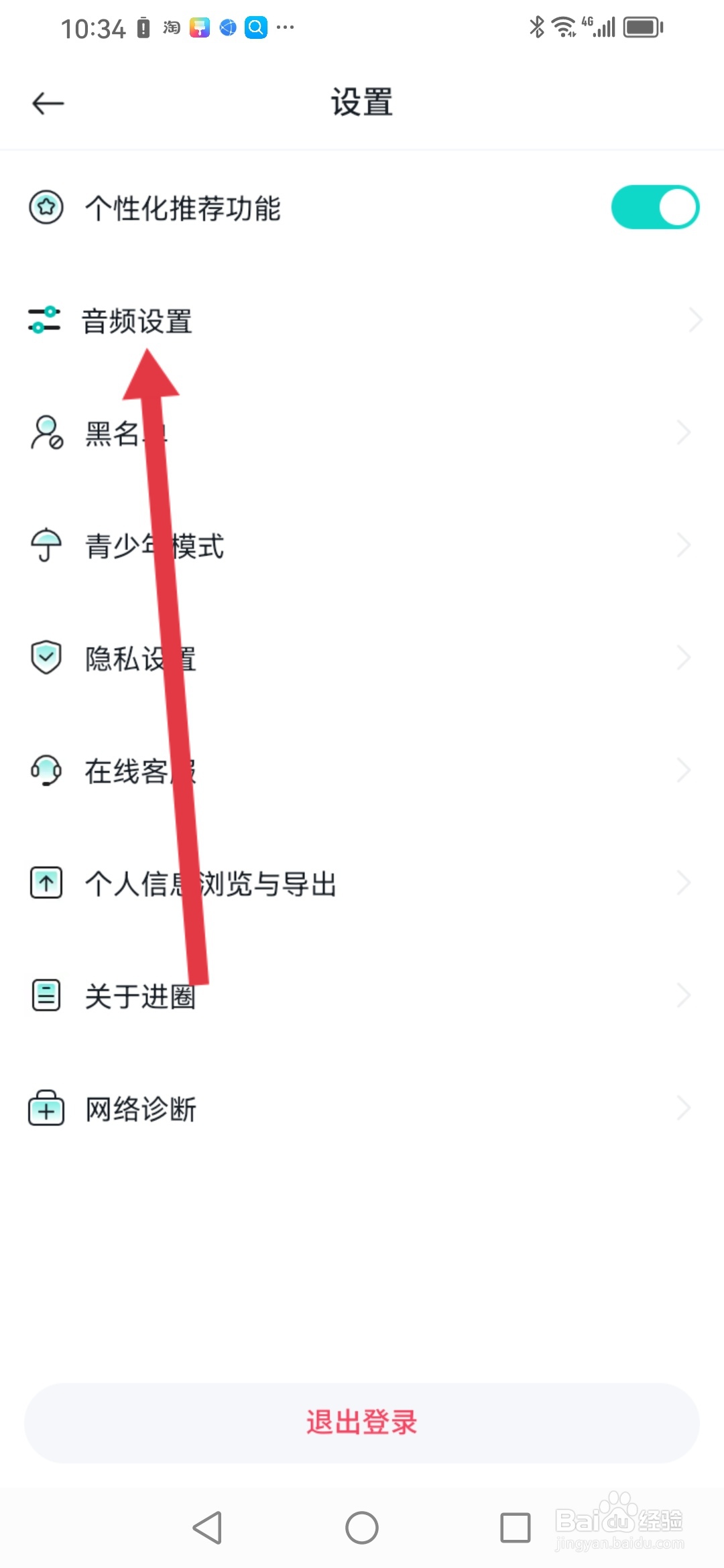Switch the recommendation feature back on
Image resolution: width=724 pixels, height=1568 pixels.
click(x=654, y=208)
